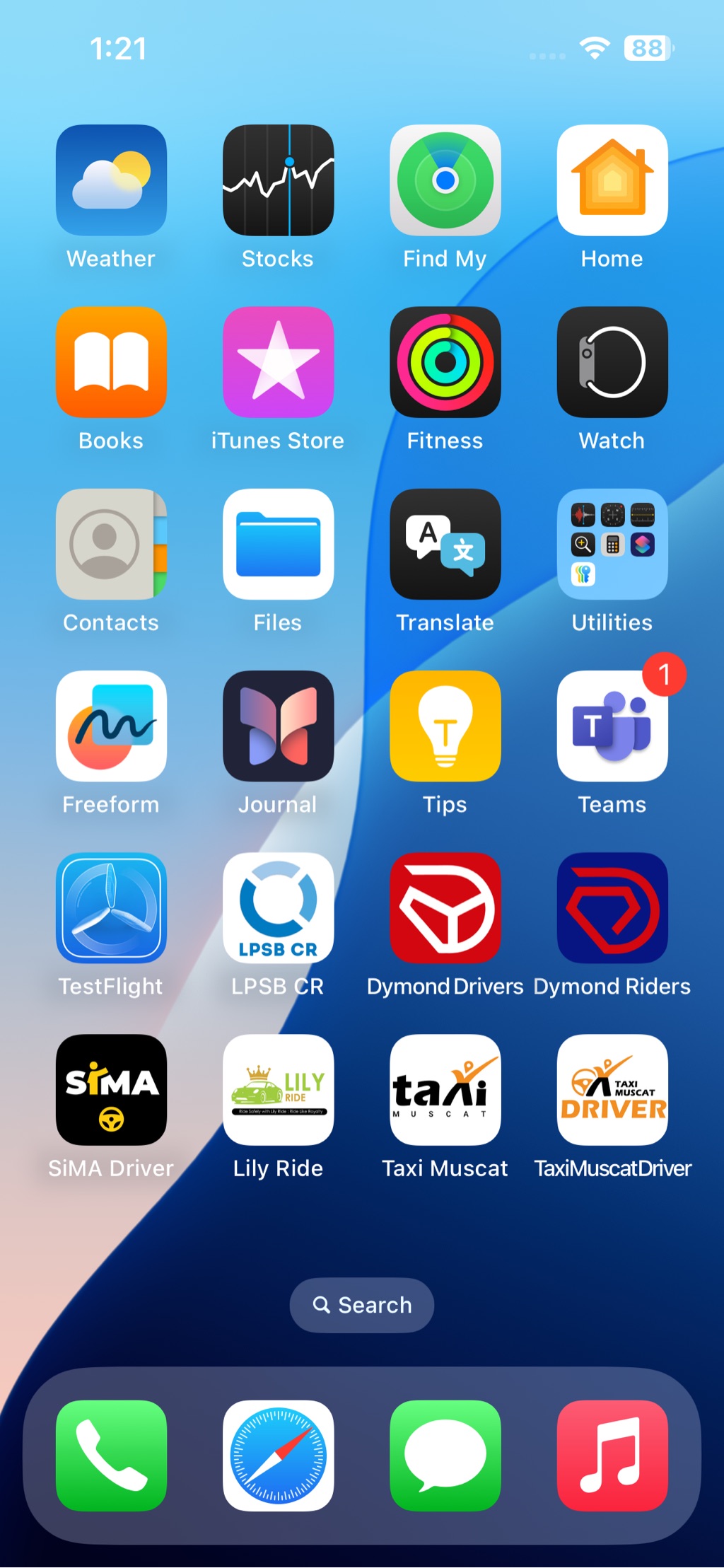Open Microsoft Teams with one notification
The image size is (724, 1568).
coord(612,726)
